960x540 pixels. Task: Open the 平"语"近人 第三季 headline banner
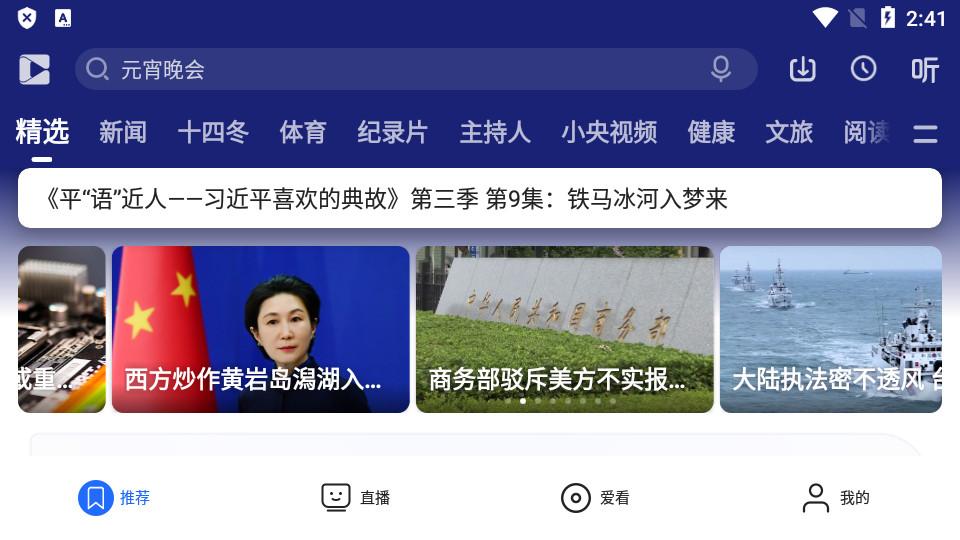pyautogui.click(x=480, y=199)
